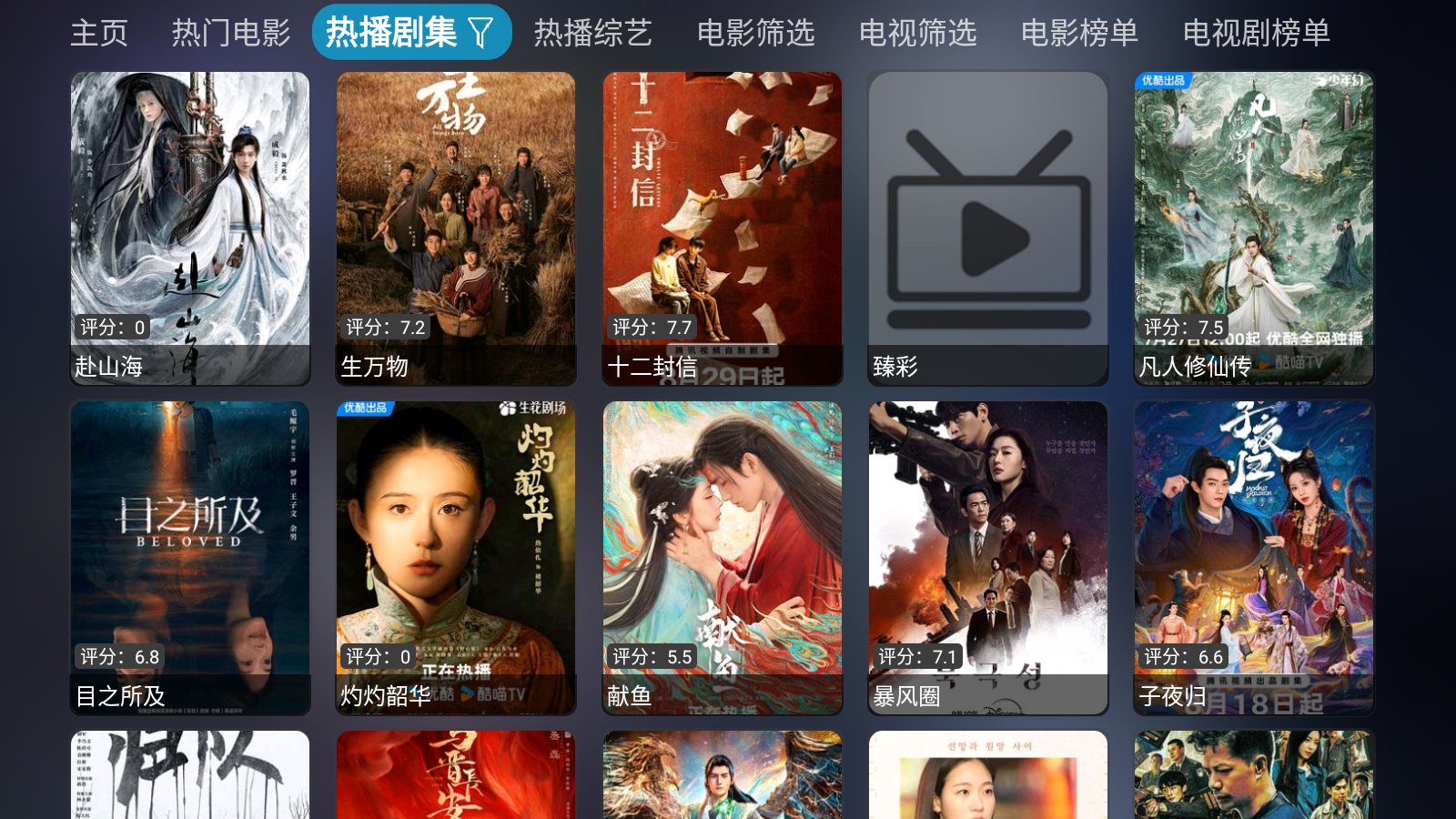Go to the 热播综艺 tab

(x=592, y=33)
